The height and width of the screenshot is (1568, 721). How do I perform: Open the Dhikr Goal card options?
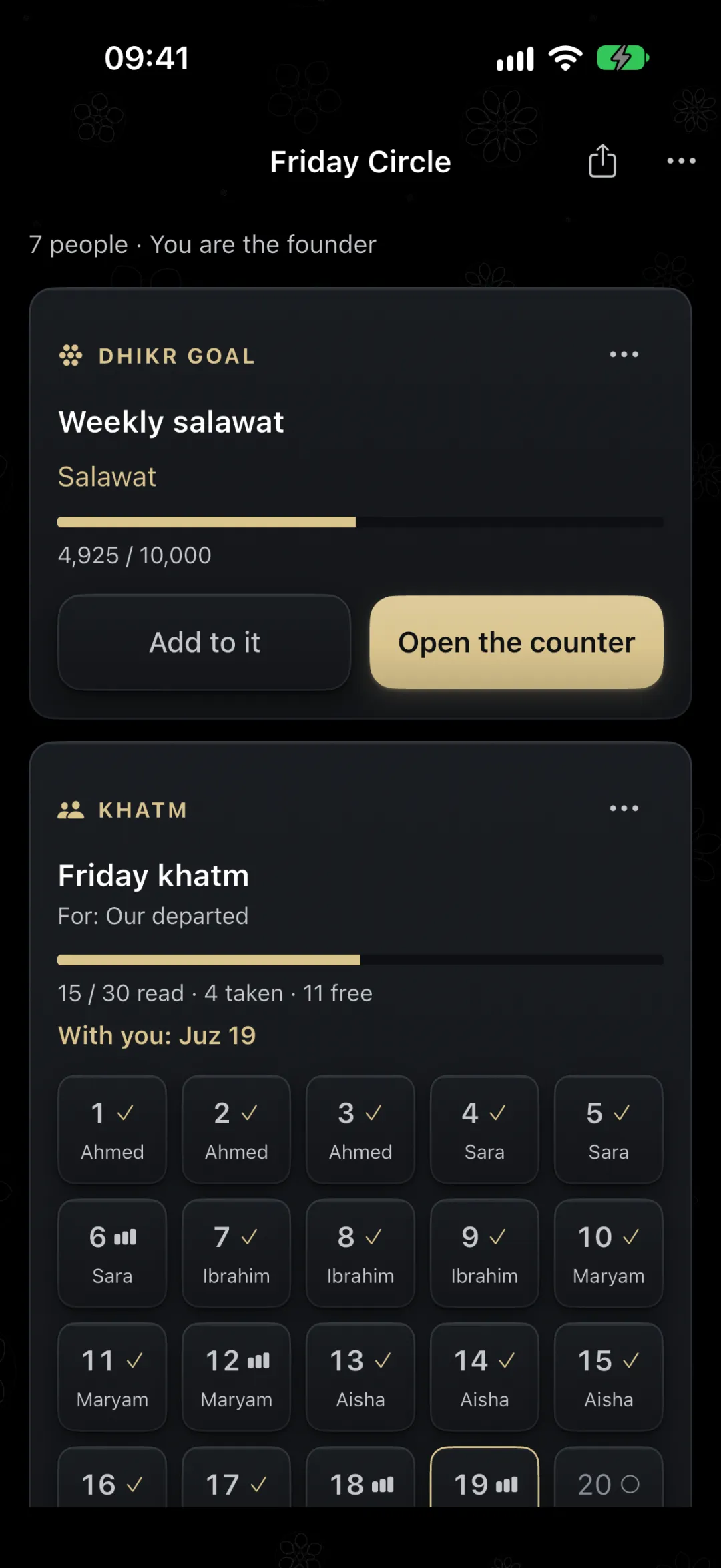pos(624,354)
